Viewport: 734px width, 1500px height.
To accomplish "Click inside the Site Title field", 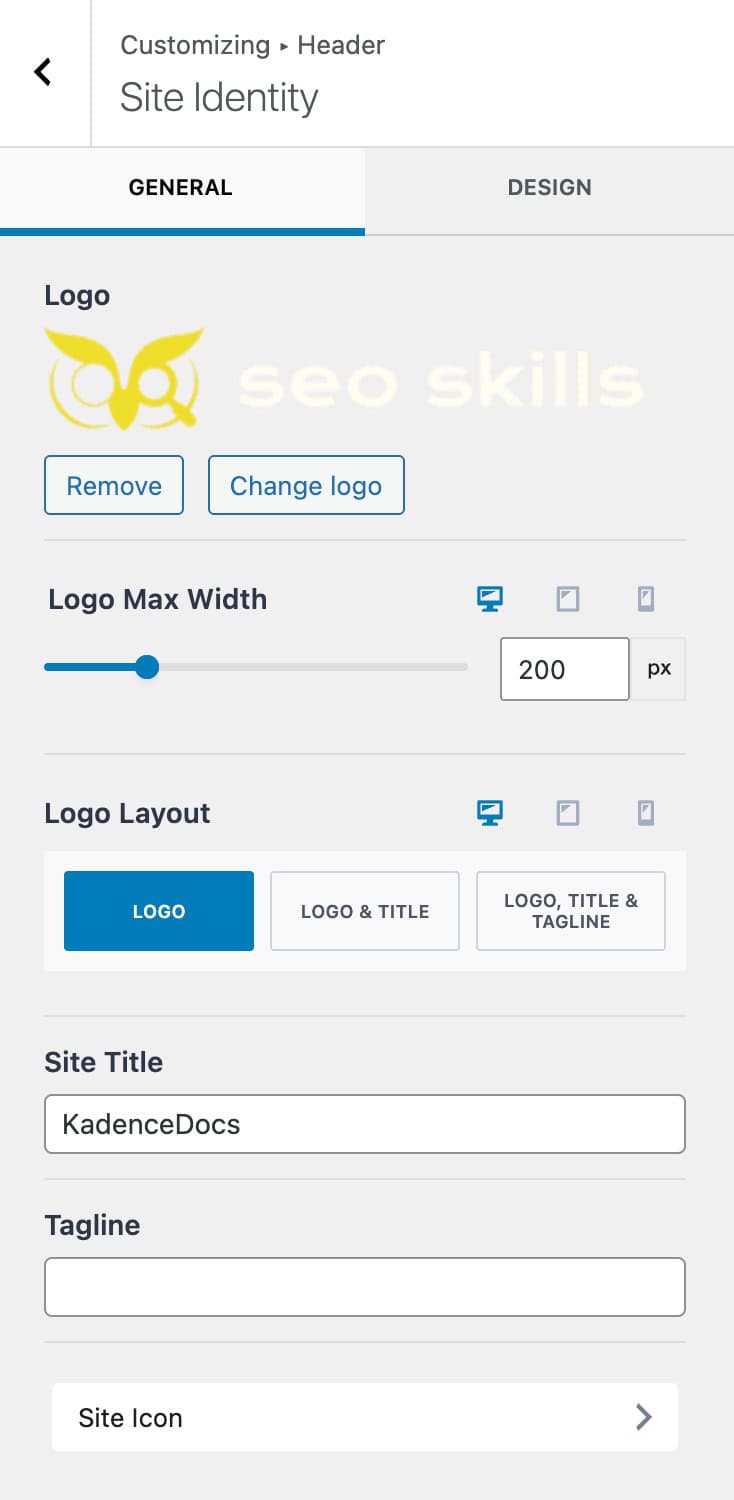I will coord(365,1124).
